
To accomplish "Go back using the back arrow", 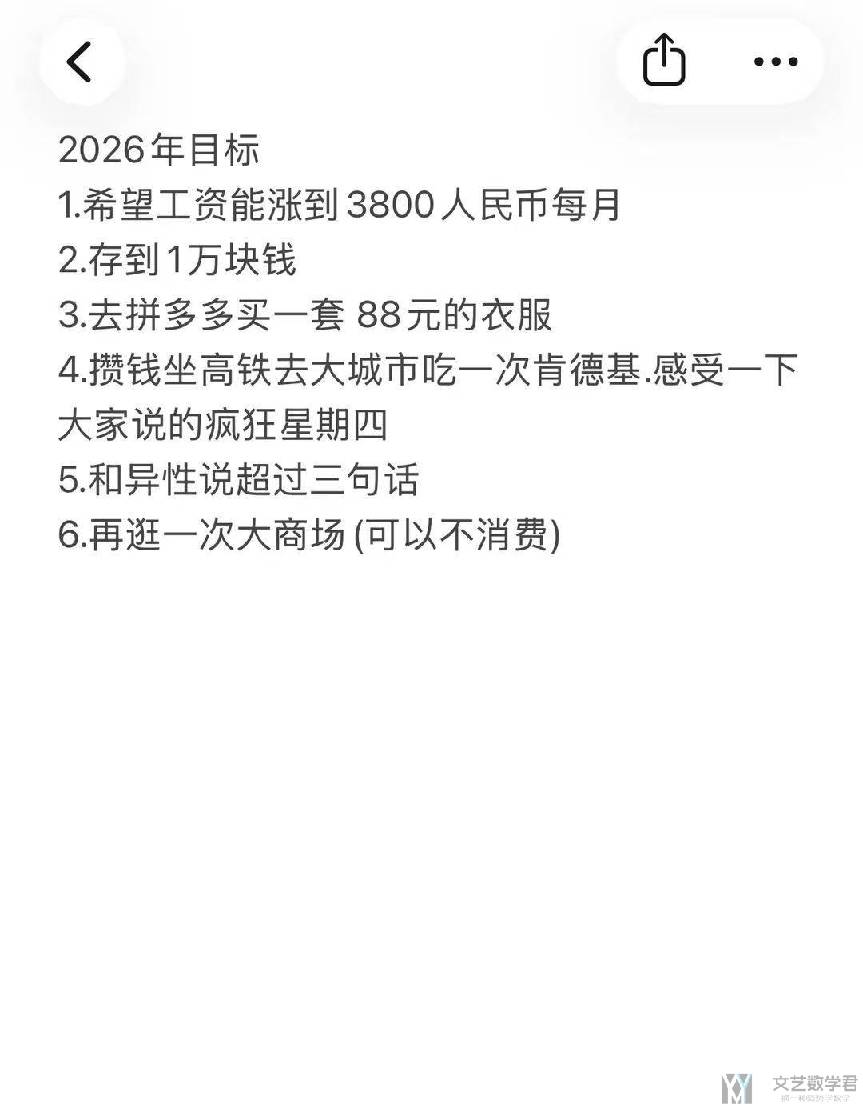I will pyautogui.click(x=80, y=62).
